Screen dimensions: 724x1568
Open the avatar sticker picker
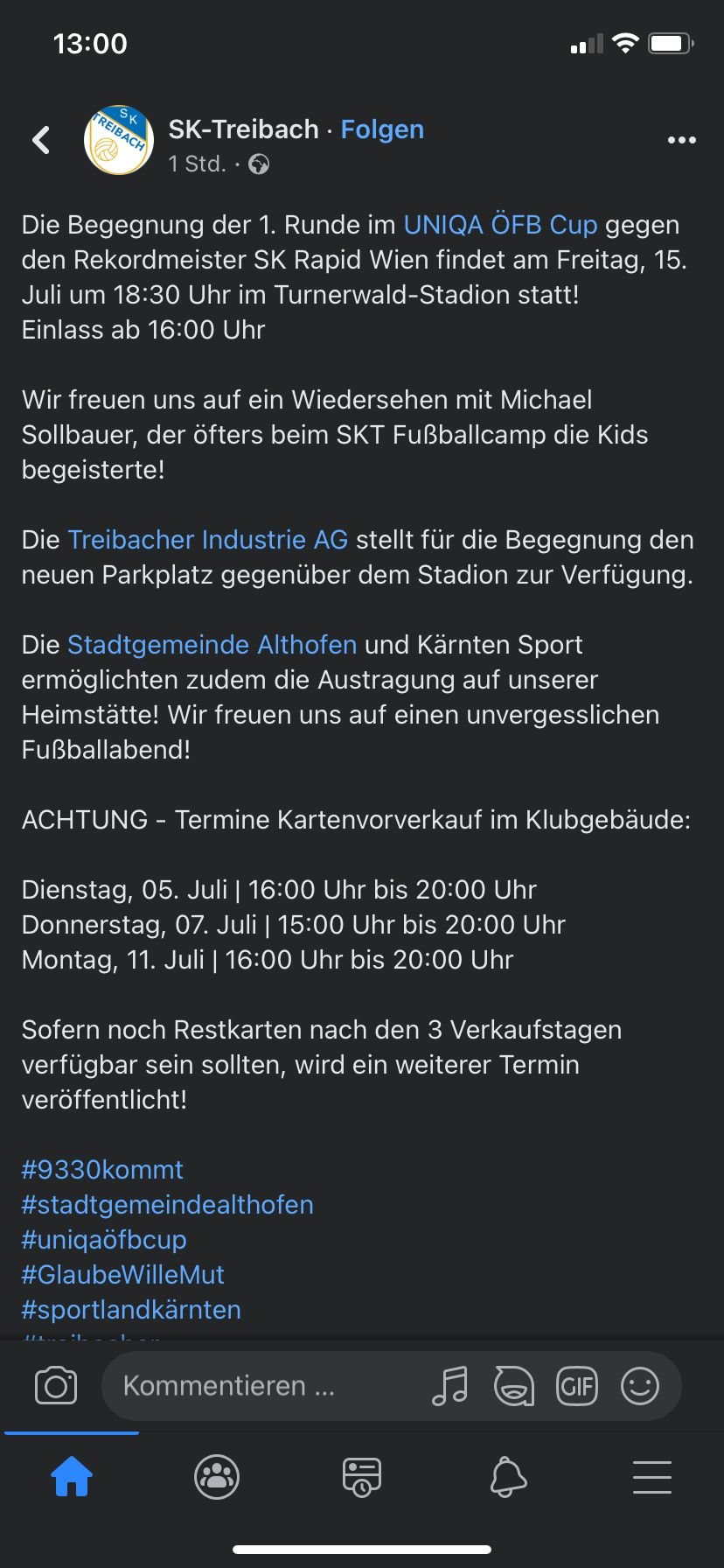514,1386
